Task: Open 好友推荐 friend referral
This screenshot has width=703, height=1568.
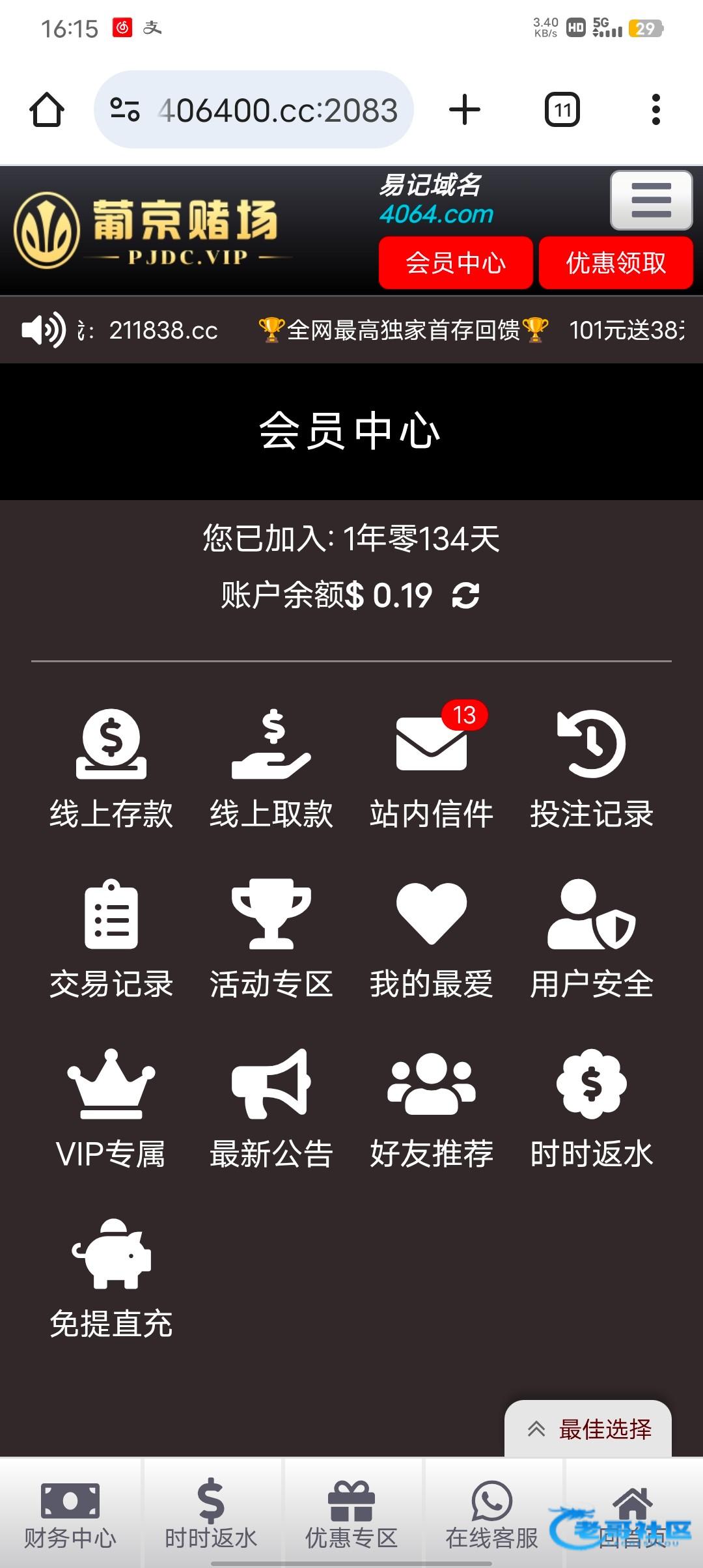Action: [432, 1110]
